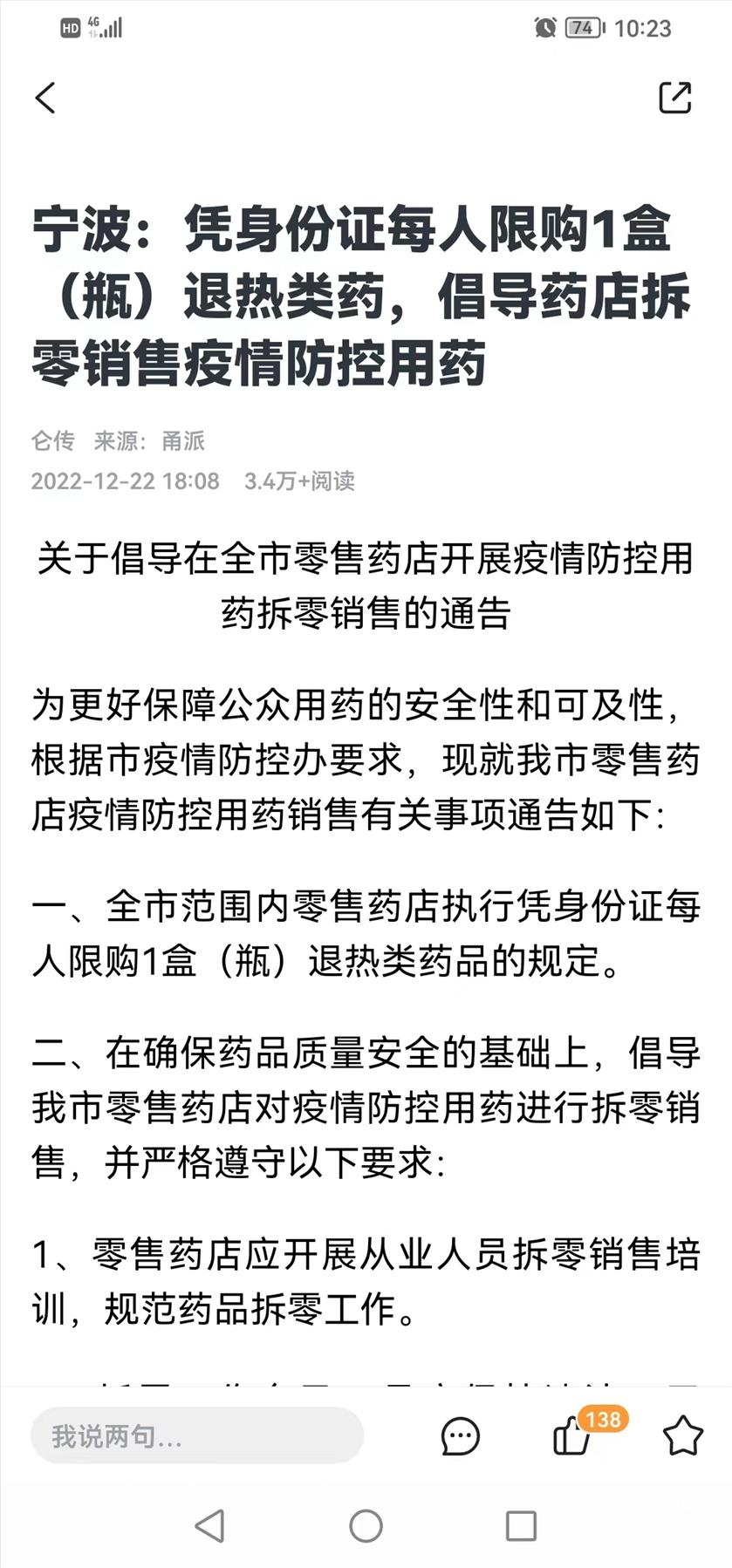Tap the system back triangle button
The width and height of the screenshot is (732, 1568).
pyautogui.click(x=209, y=1526)
